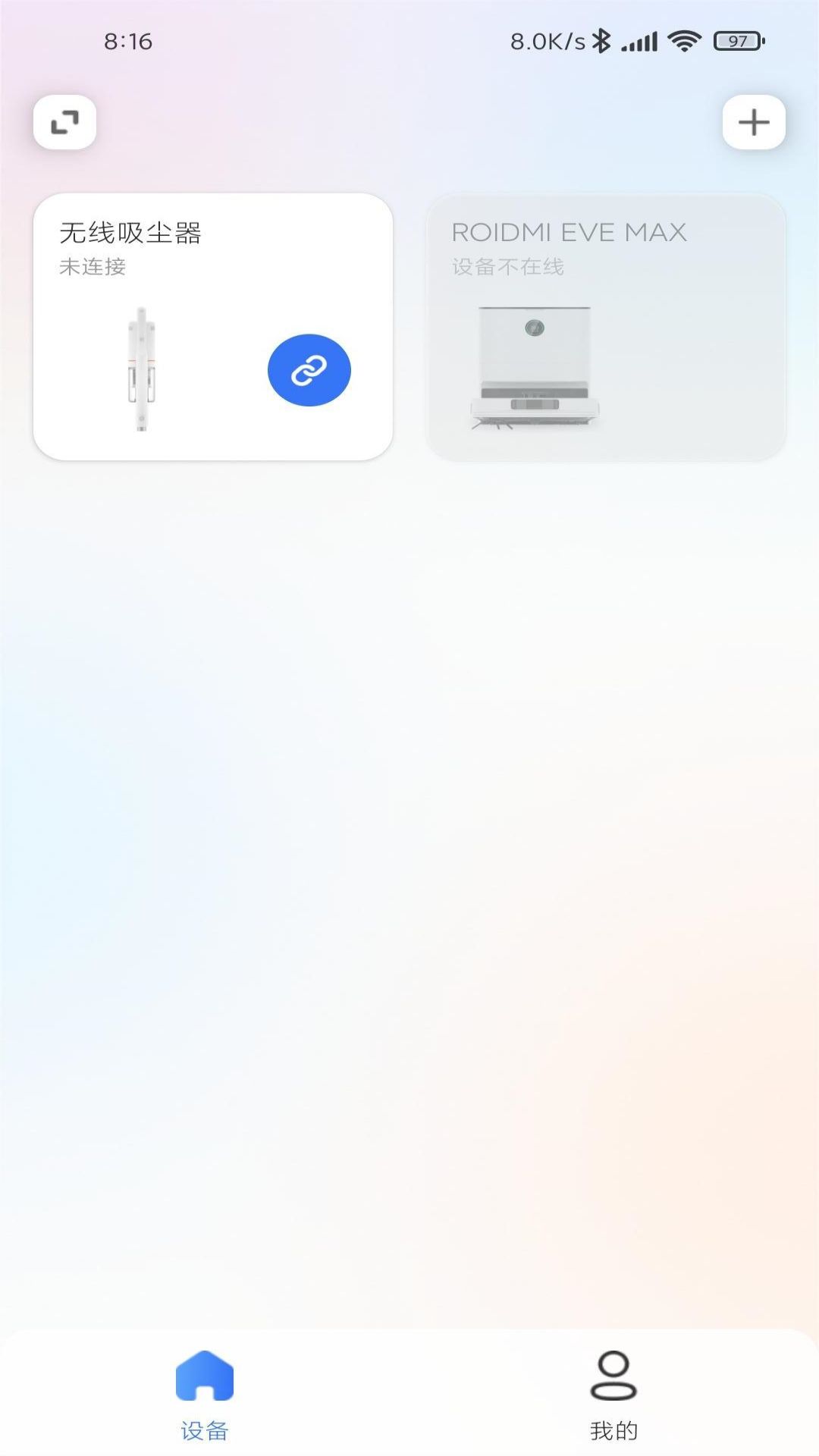Tap the 未连接 status text

pos(93,267)
